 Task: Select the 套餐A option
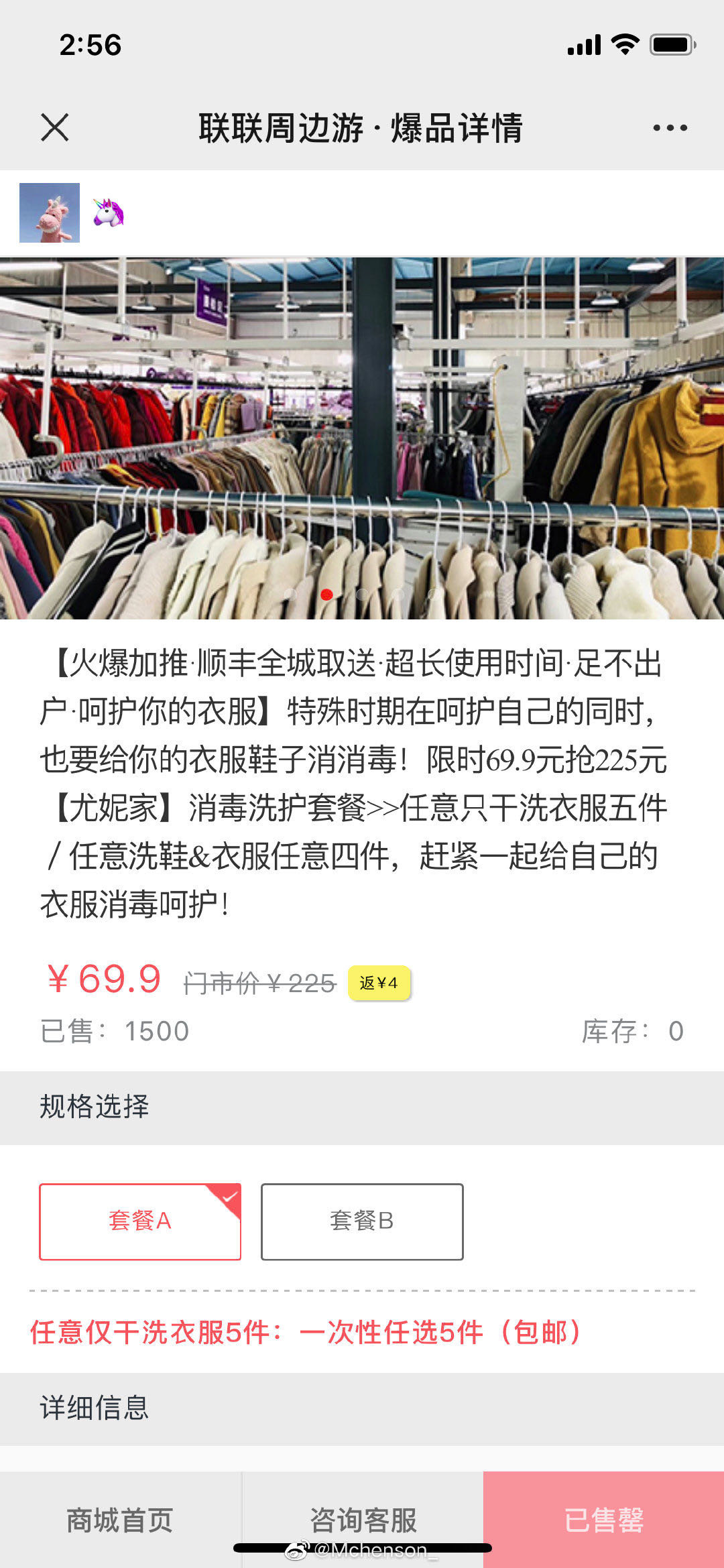[140, 1221]
